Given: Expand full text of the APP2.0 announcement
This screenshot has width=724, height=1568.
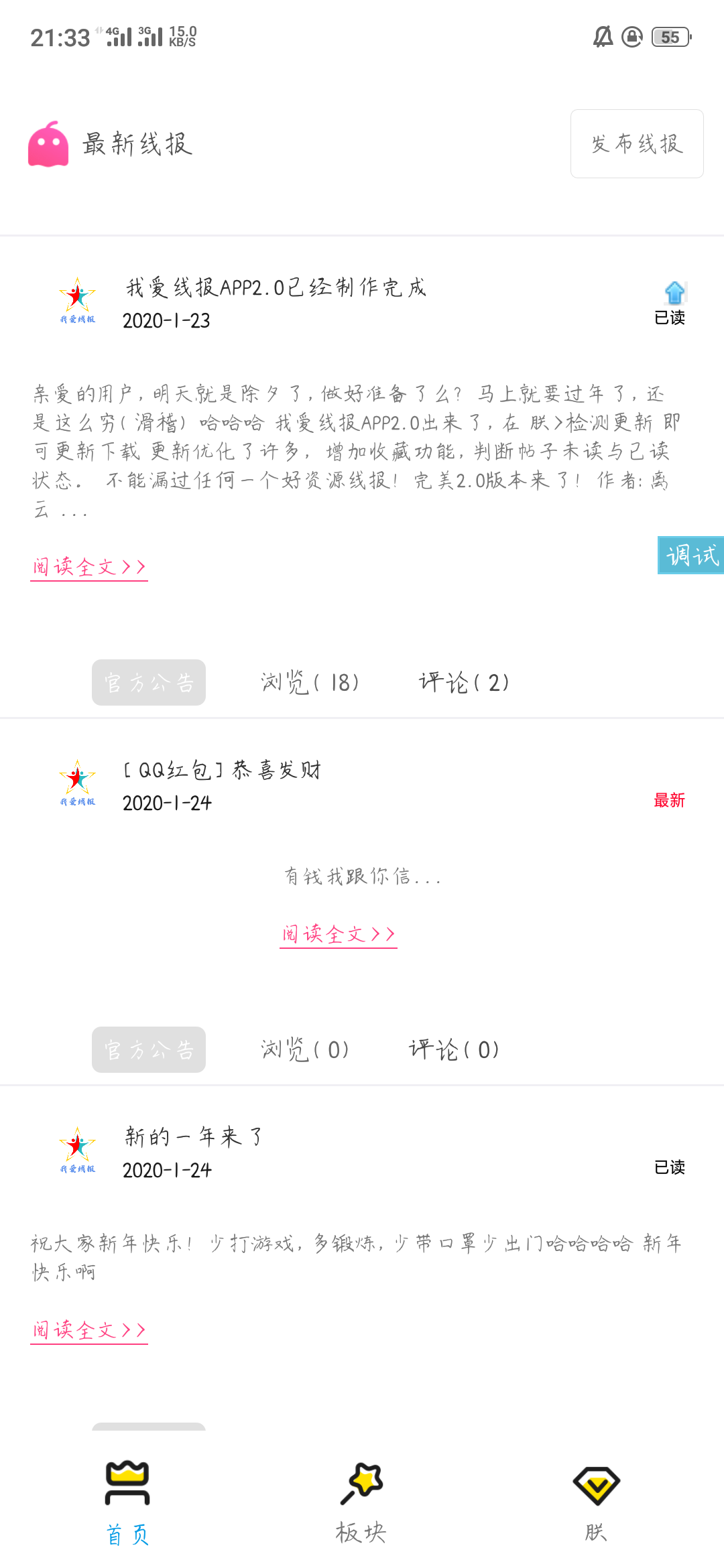Looking at the screenshot, I should point(89,566).
